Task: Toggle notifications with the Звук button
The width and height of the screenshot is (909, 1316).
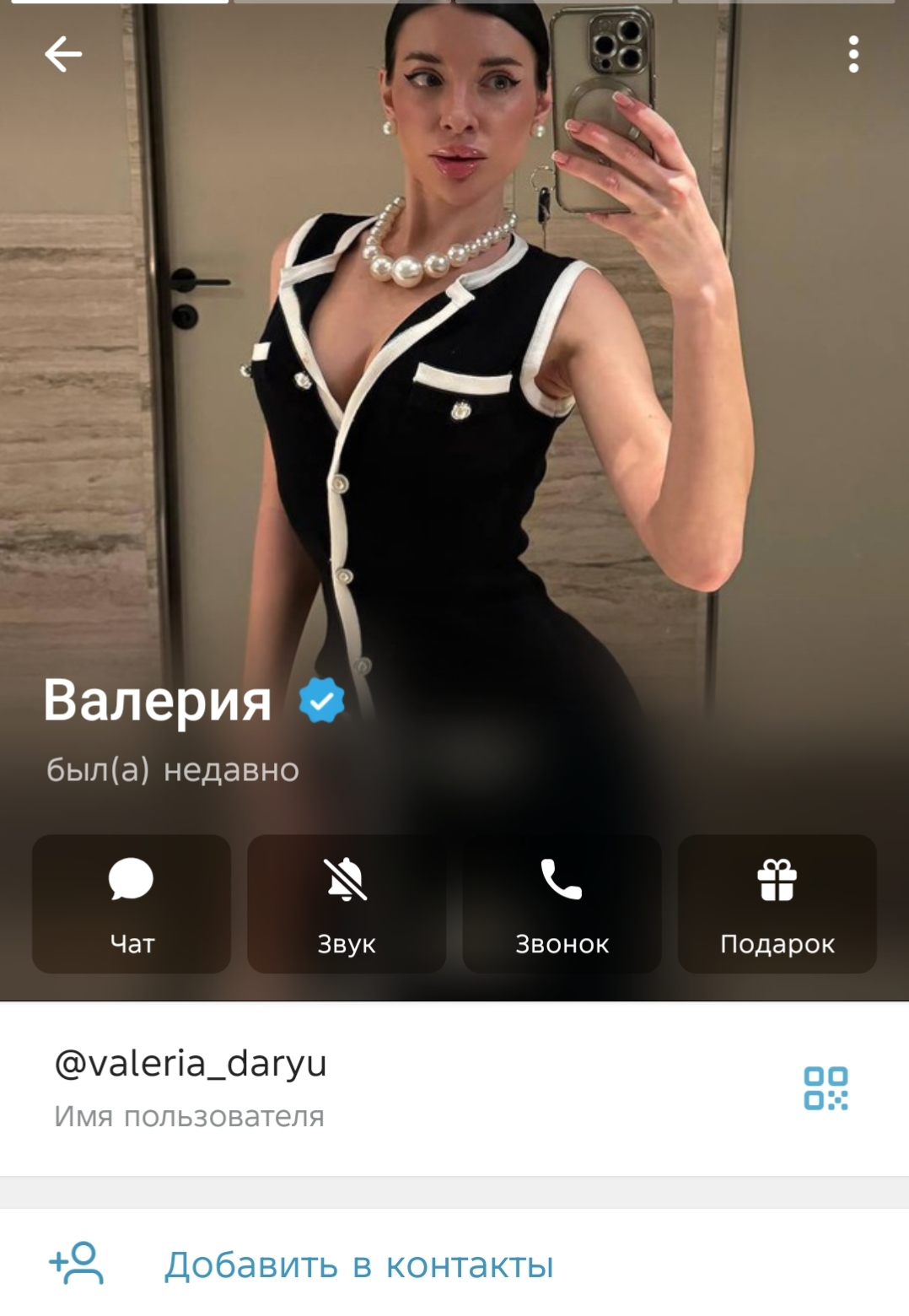Action: click(x=346, y=903)
